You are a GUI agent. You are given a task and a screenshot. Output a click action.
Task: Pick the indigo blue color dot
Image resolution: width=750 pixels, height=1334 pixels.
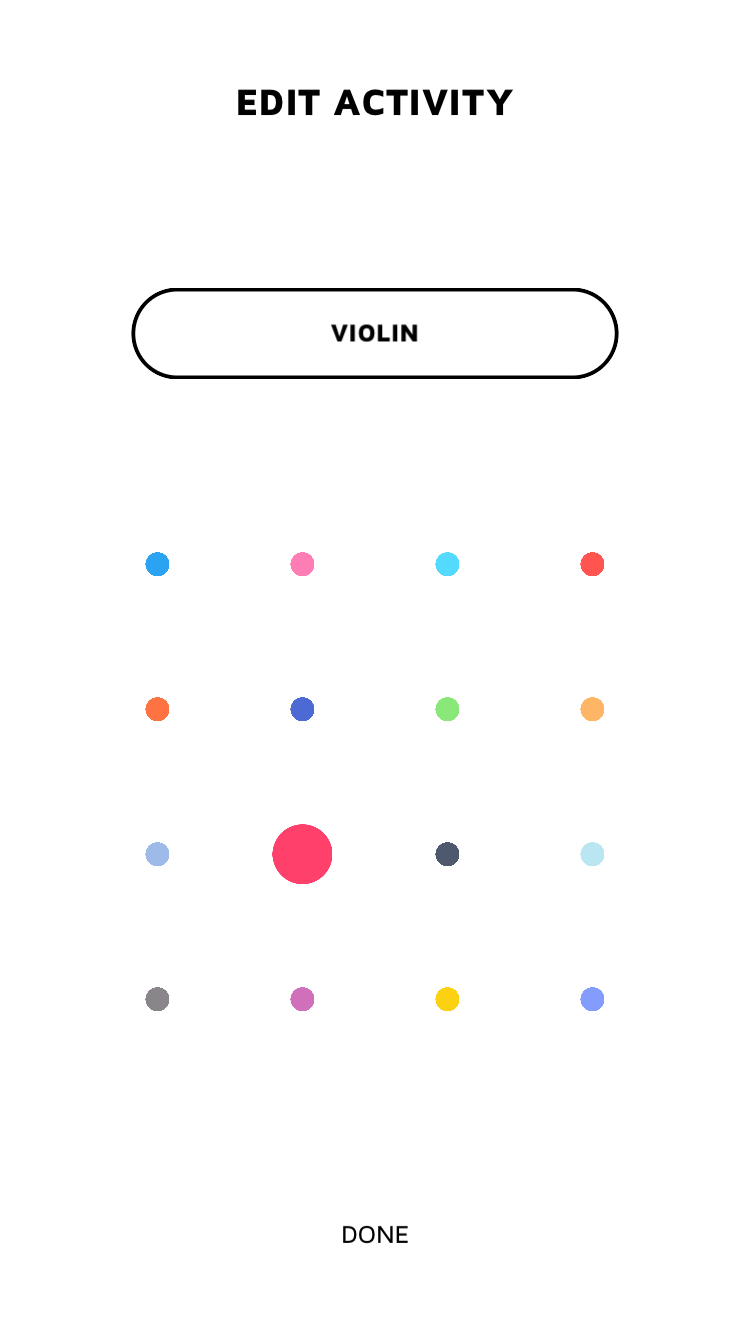(302, 709)
